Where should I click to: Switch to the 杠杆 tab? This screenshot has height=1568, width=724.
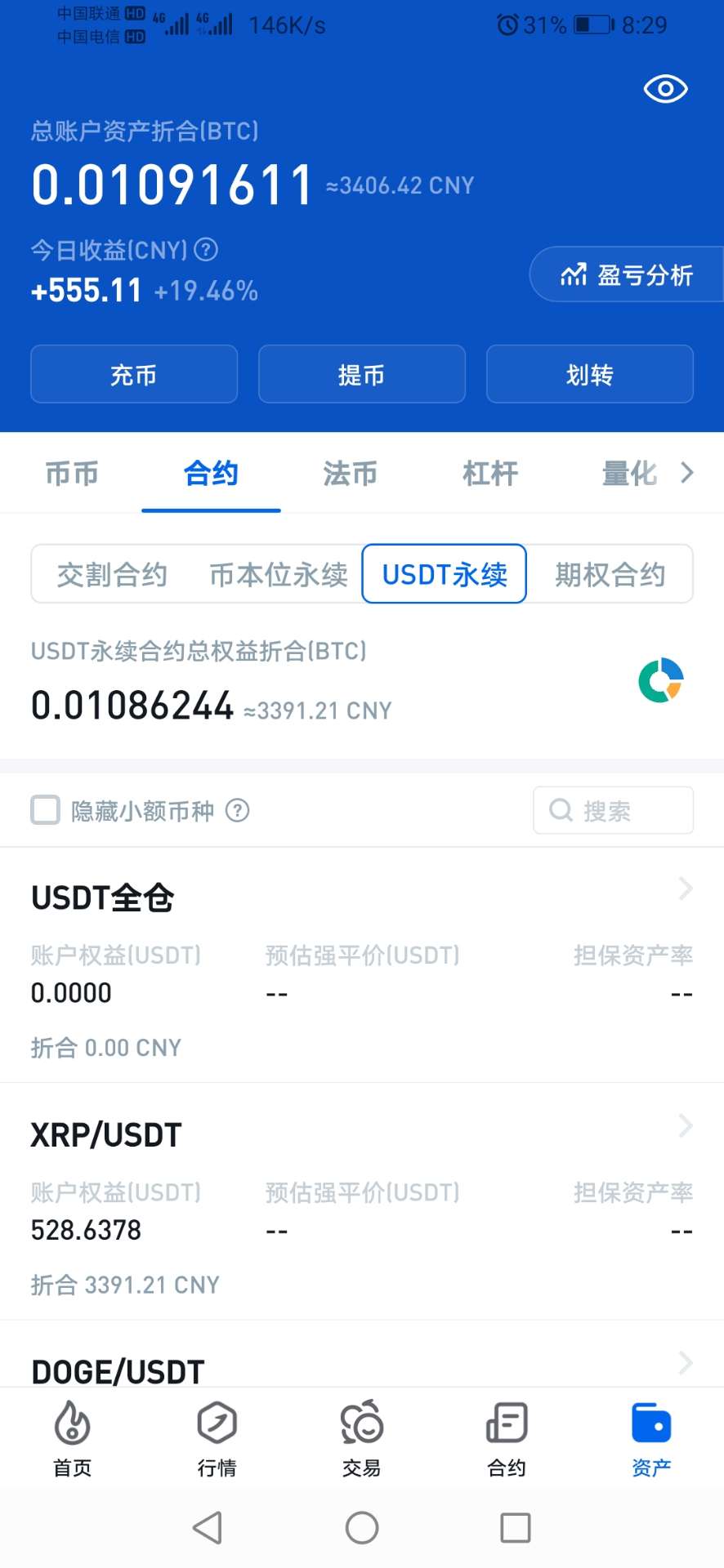click(490, 474)
